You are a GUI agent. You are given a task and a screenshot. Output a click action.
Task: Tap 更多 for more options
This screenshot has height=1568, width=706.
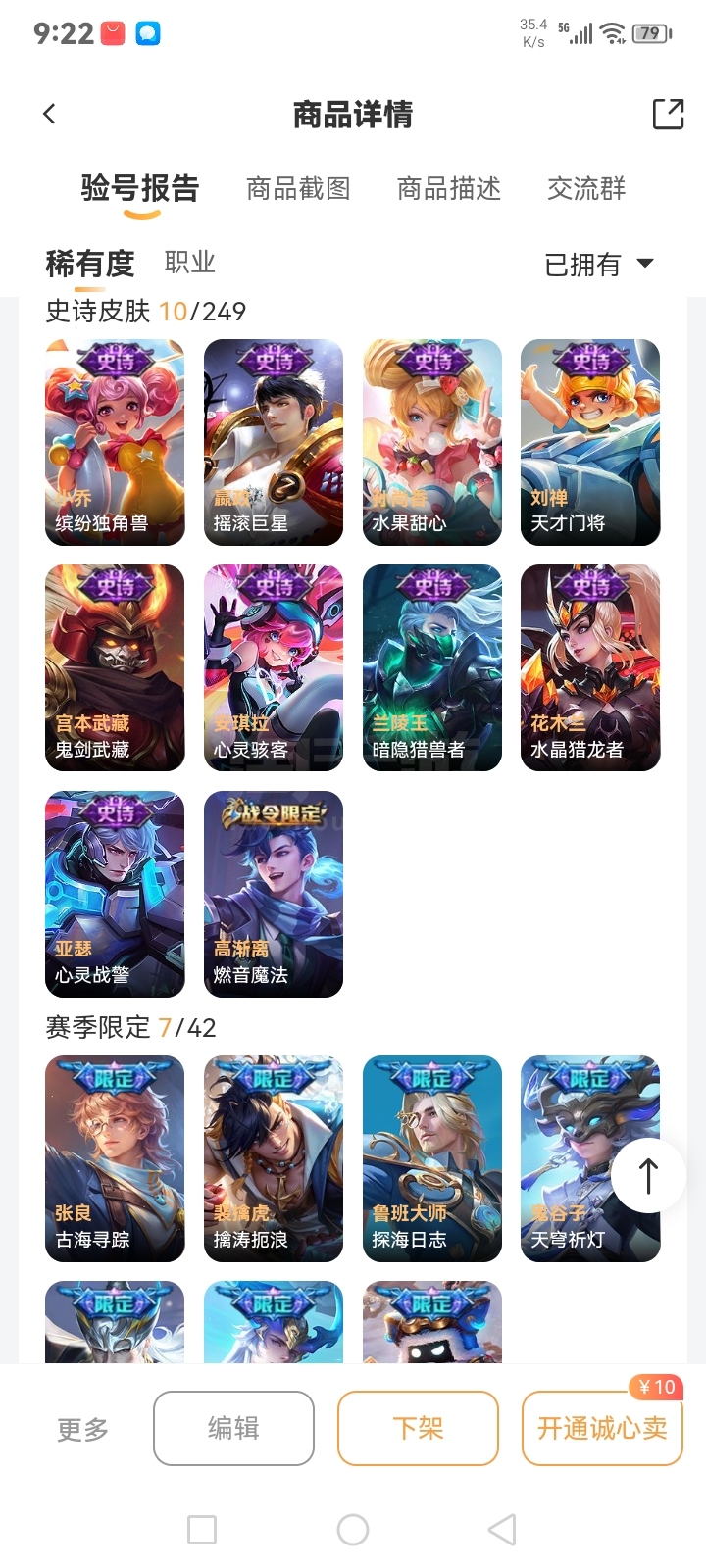click(x=82, y=1429)
